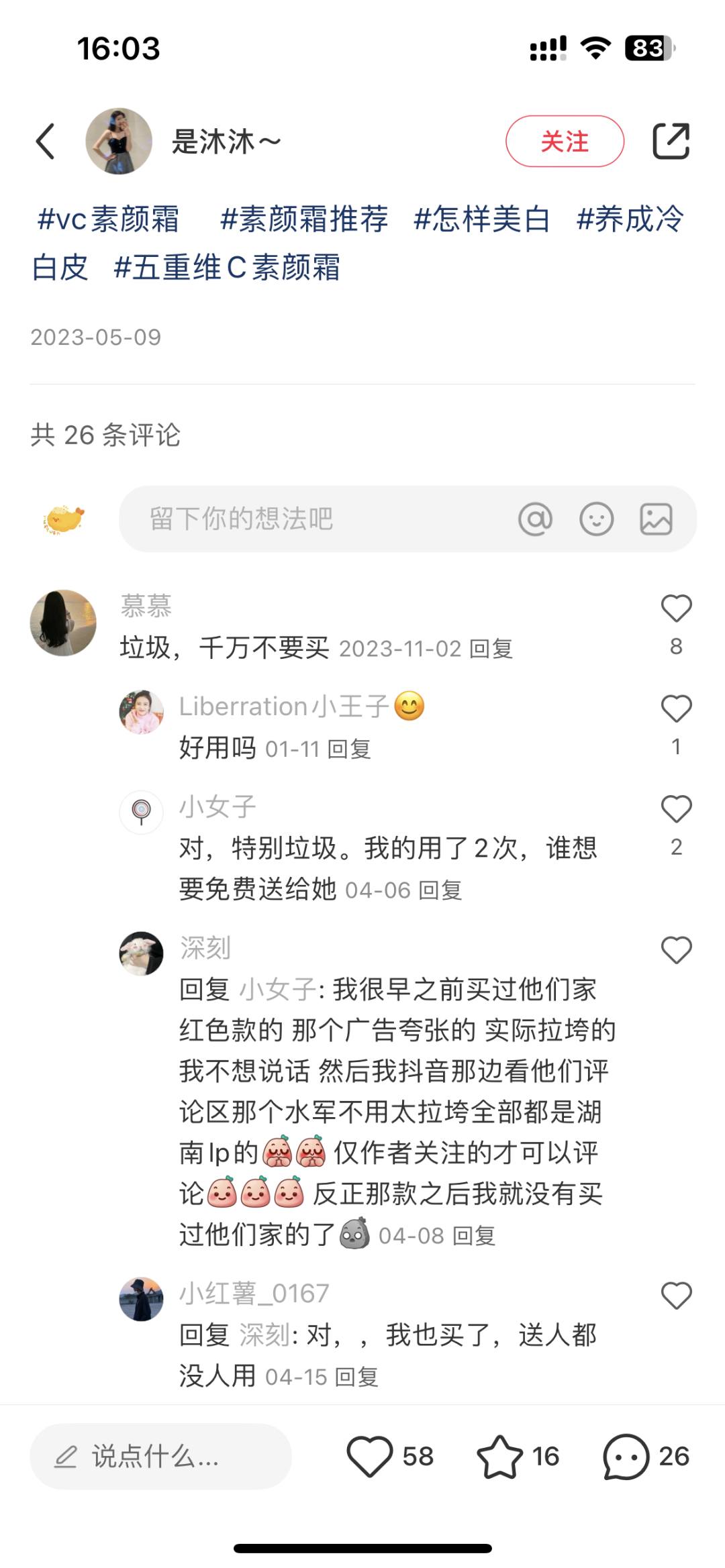
Task: Like the post with 58 likes
Action: (370, 1457)
